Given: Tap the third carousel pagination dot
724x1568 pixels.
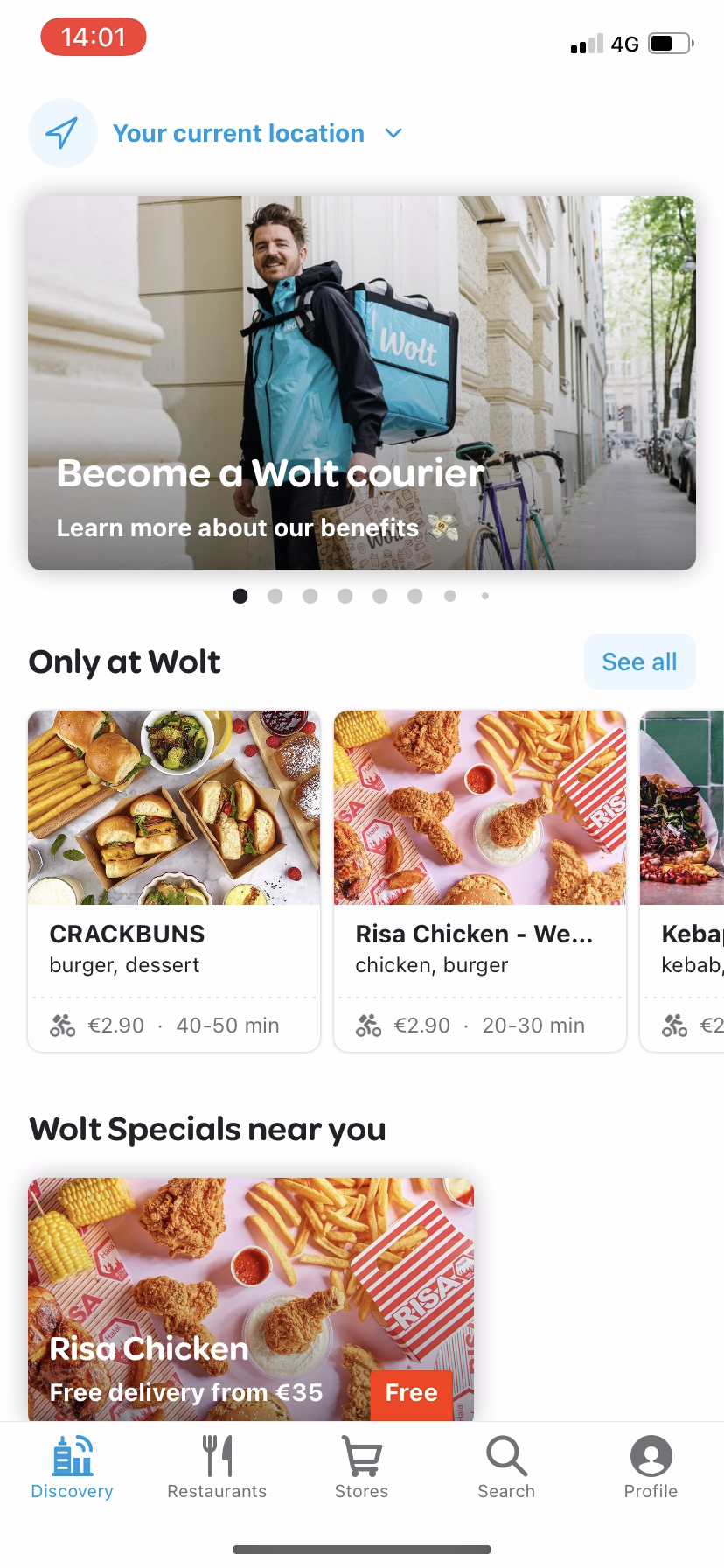Looking at the screenshot, I should point(310,595).
